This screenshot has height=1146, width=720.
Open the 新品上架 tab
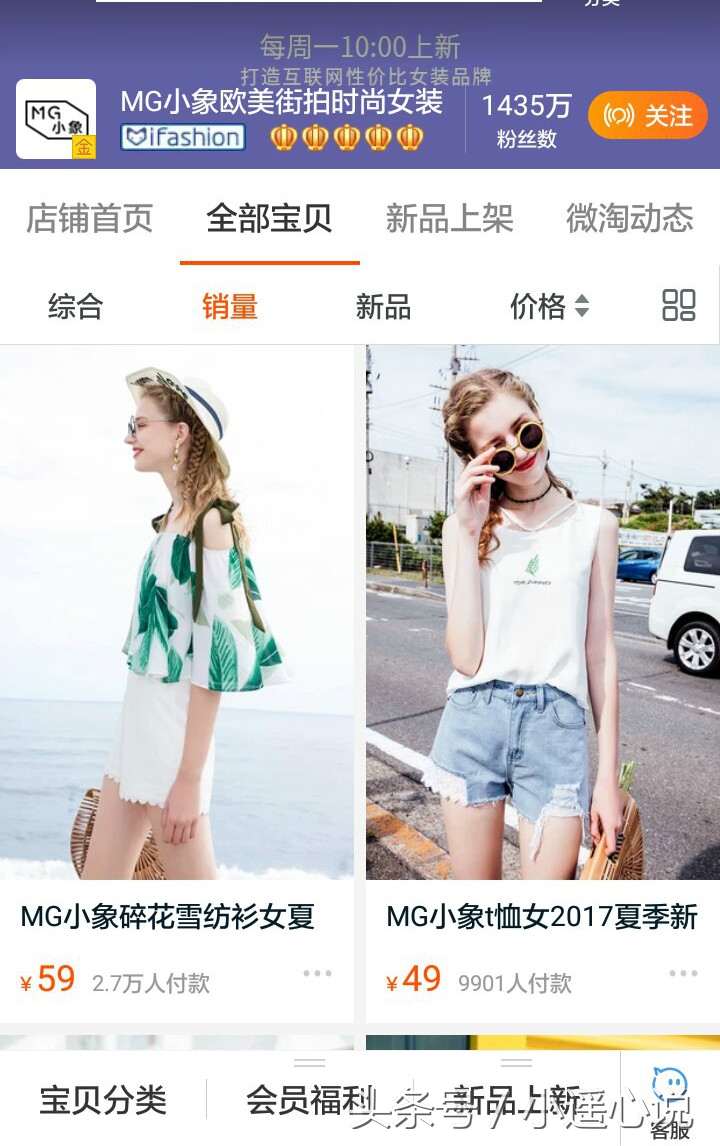point(448,218)
